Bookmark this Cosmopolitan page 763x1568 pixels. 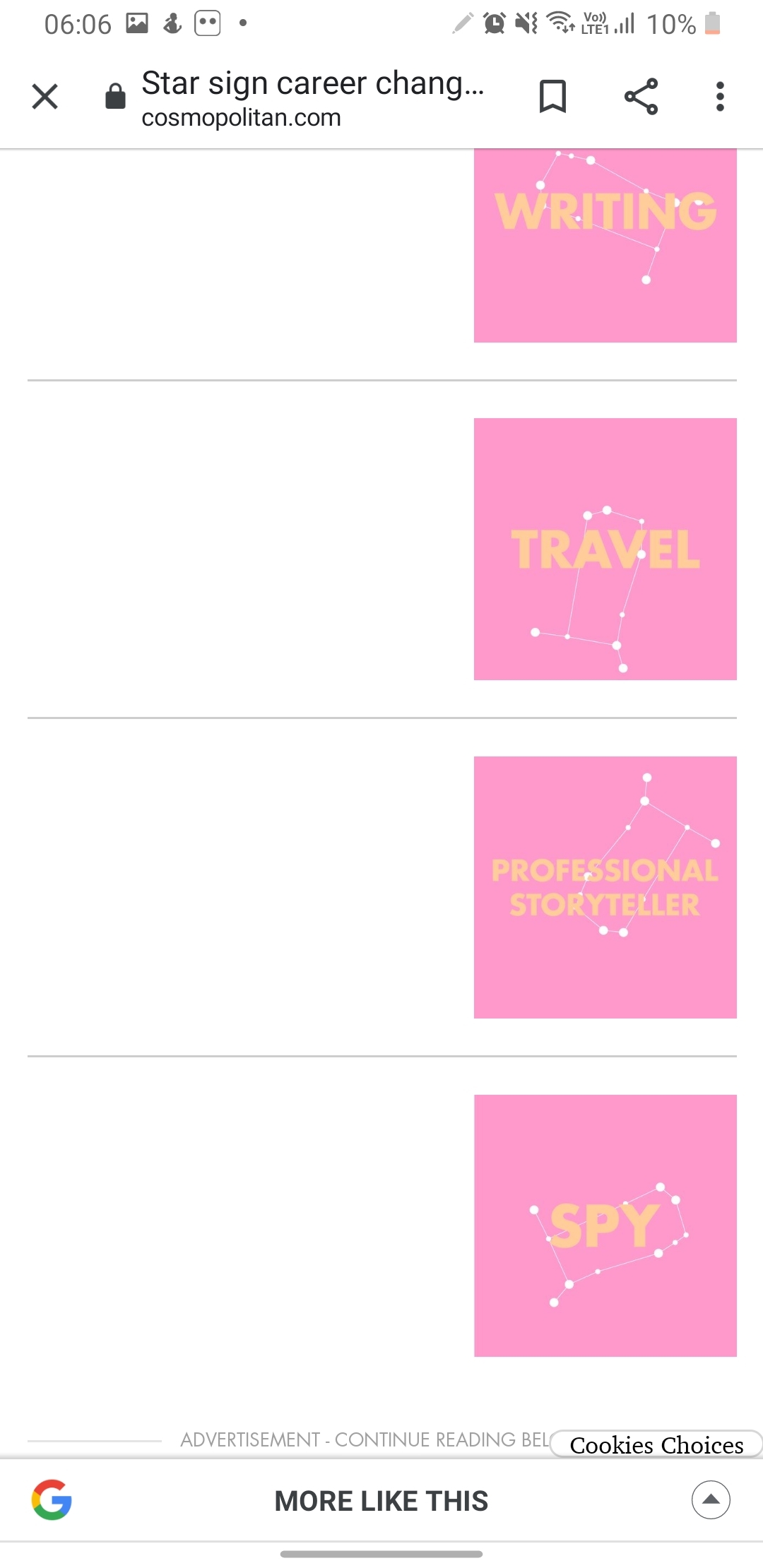[x=552, y=97]
